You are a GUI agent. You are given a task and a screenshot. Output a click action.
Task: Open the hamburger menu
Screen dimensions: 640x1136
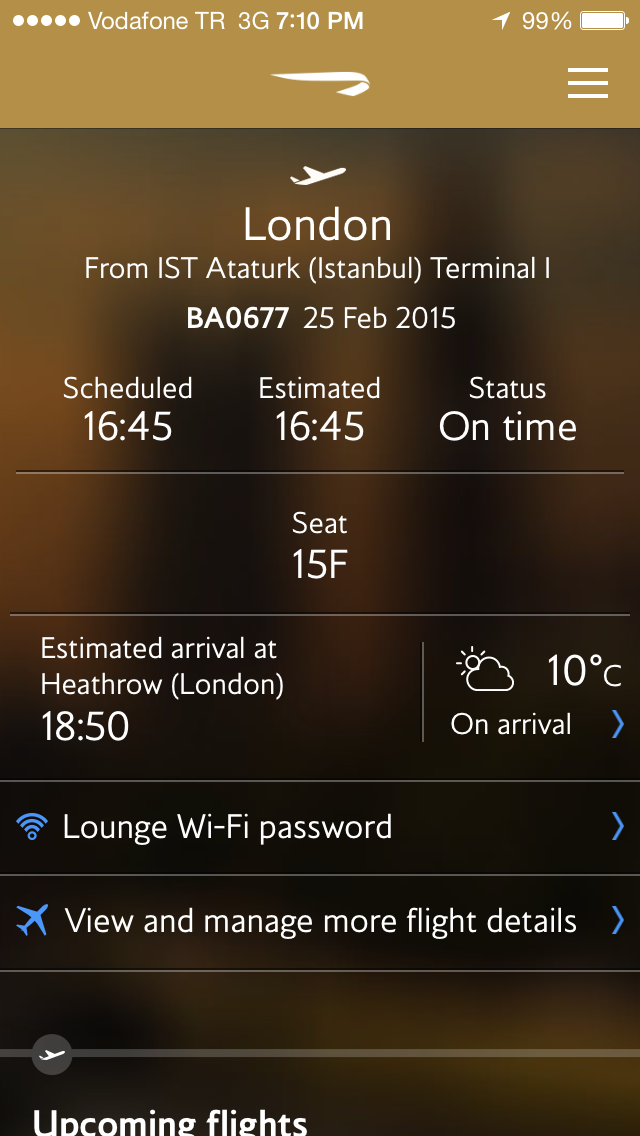pyautogui.click(x=588, y=83)
